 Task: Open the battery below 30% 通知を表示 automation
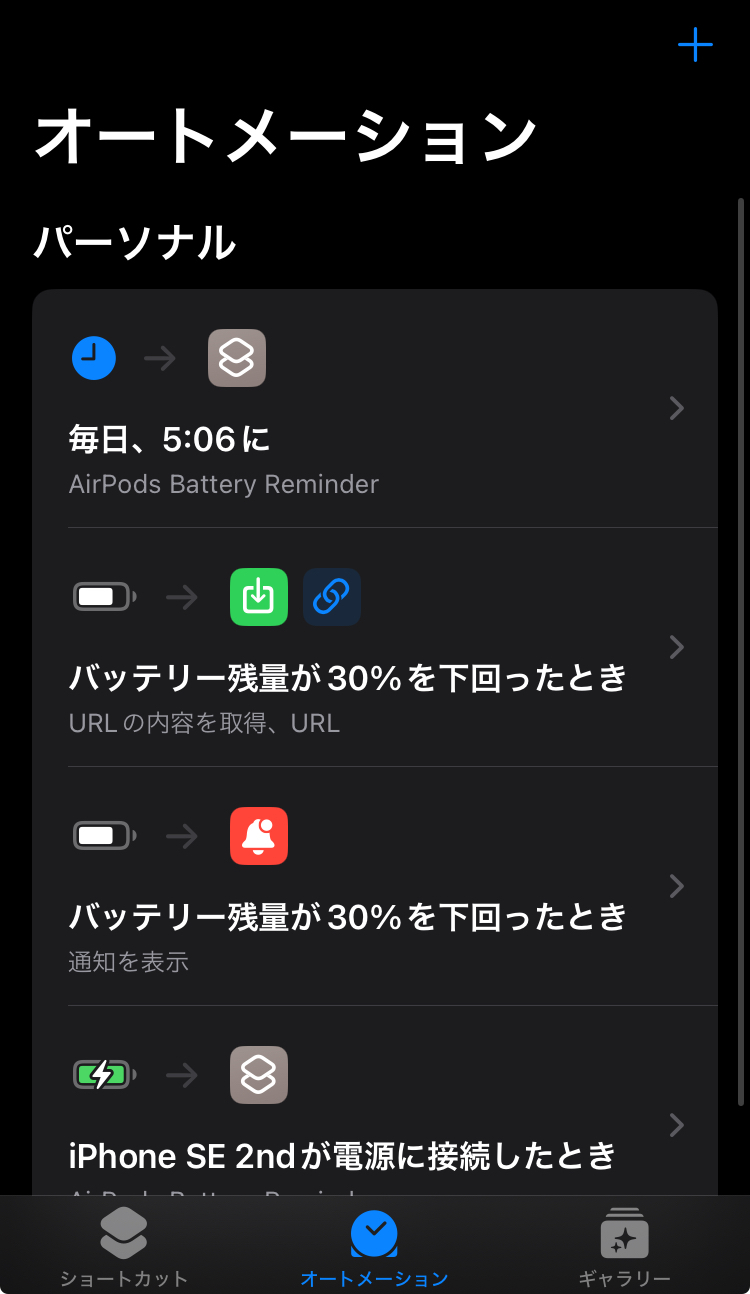[375, 886]
